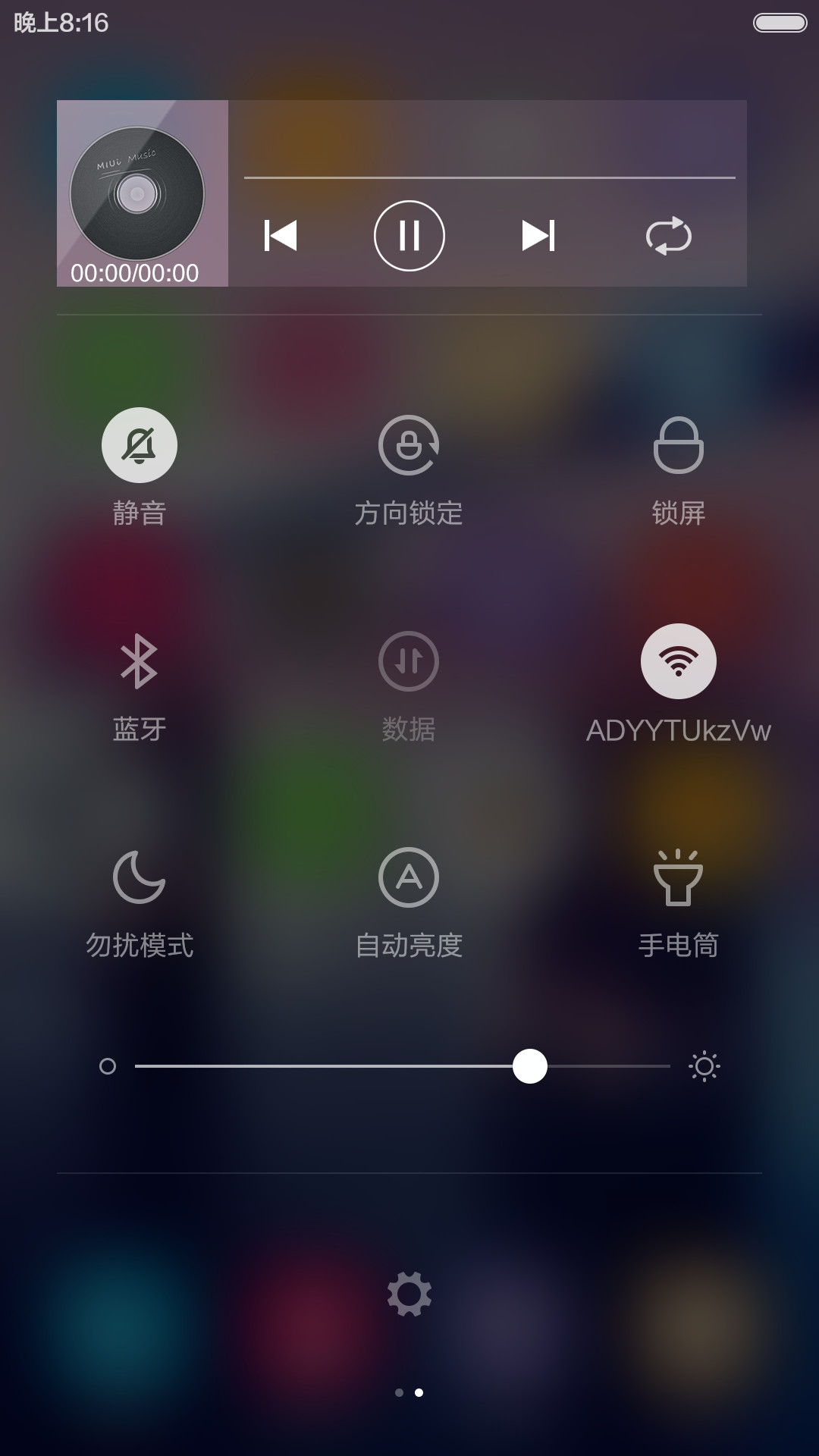This screenshot has height=1456, width=819.
Task: Lock the screen (锁屏)
Action: click(679, 445)
